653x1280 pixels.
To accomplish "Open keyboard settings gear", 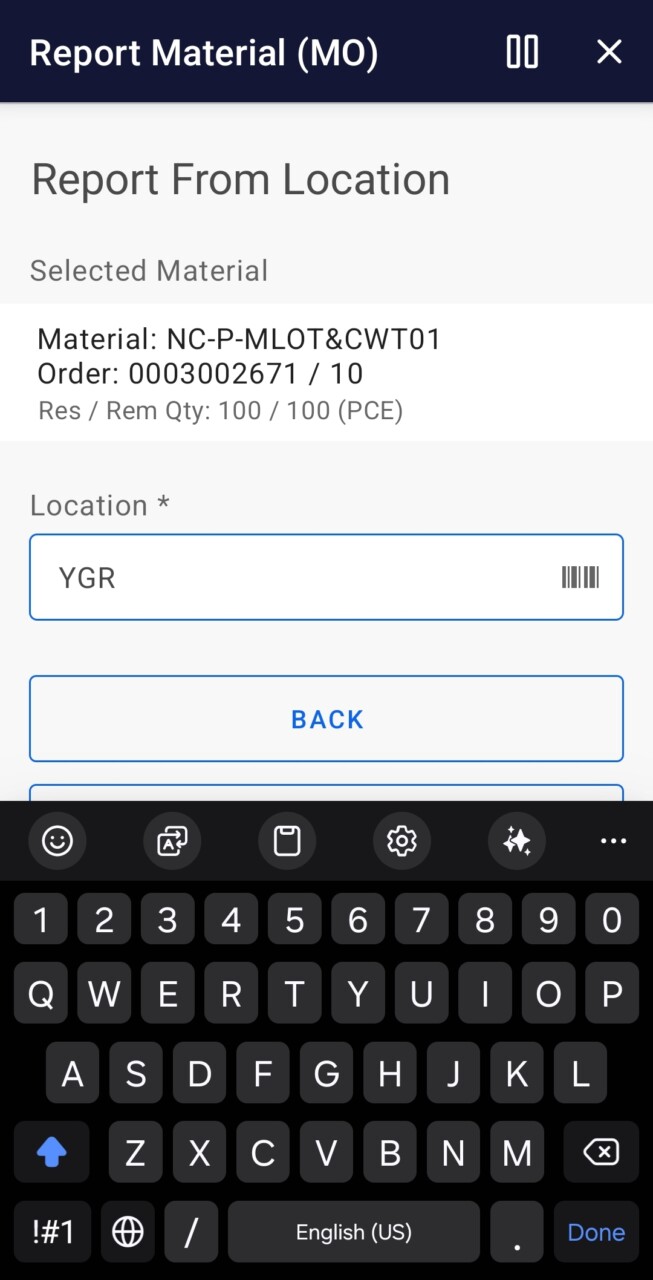I will pyautogui.click(x=402, y=841).
